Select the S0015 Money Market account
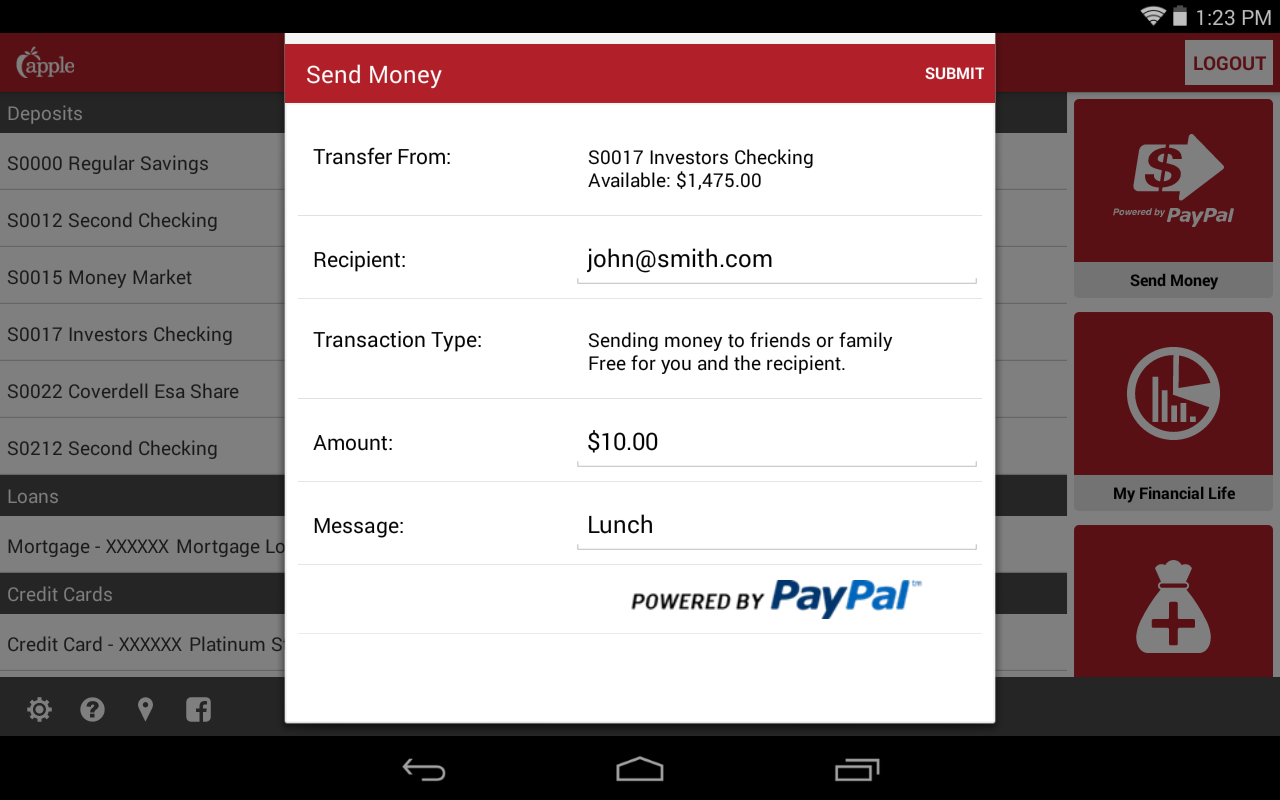Viewport: 1280px width, 800px height. [x=142, y=276]
